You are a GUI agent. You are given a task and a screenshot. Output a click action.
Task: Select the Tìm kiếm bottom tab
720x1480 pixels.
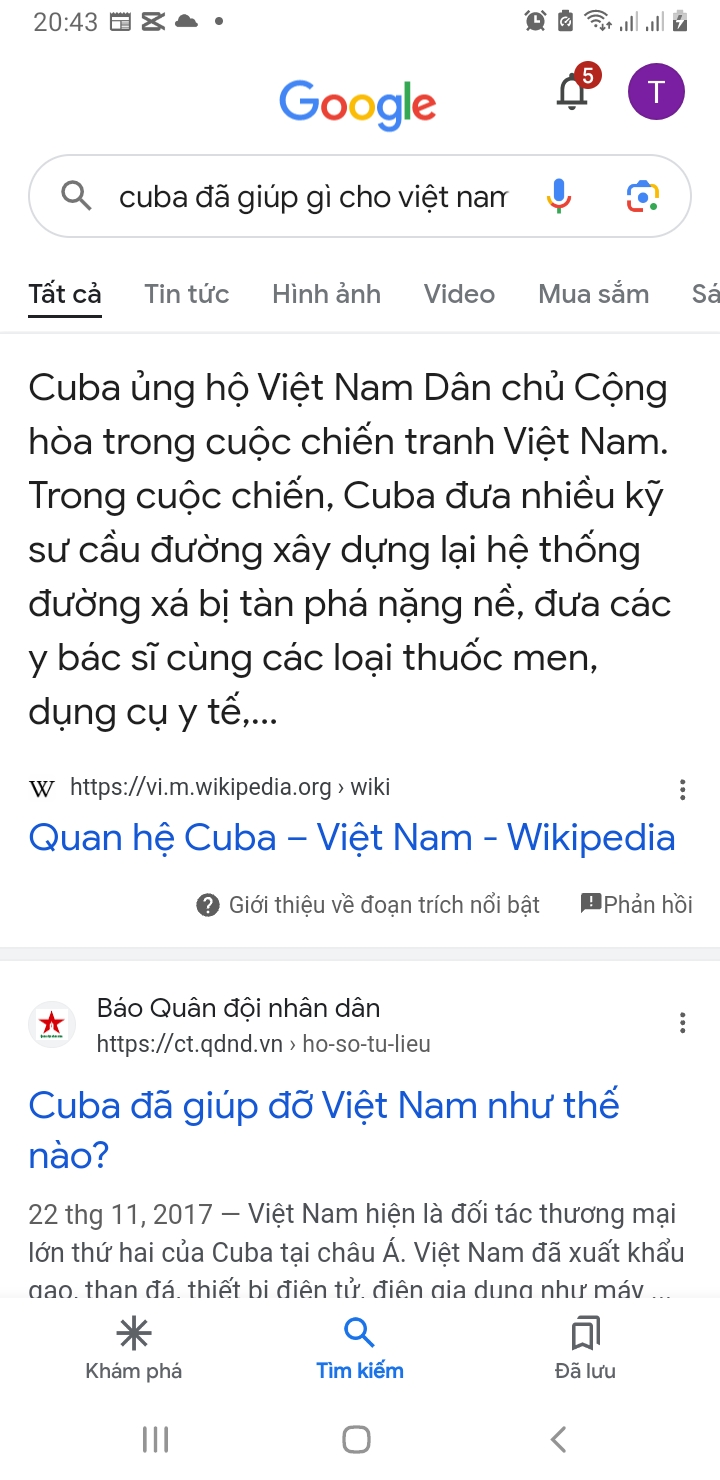tap(359, 1348)
